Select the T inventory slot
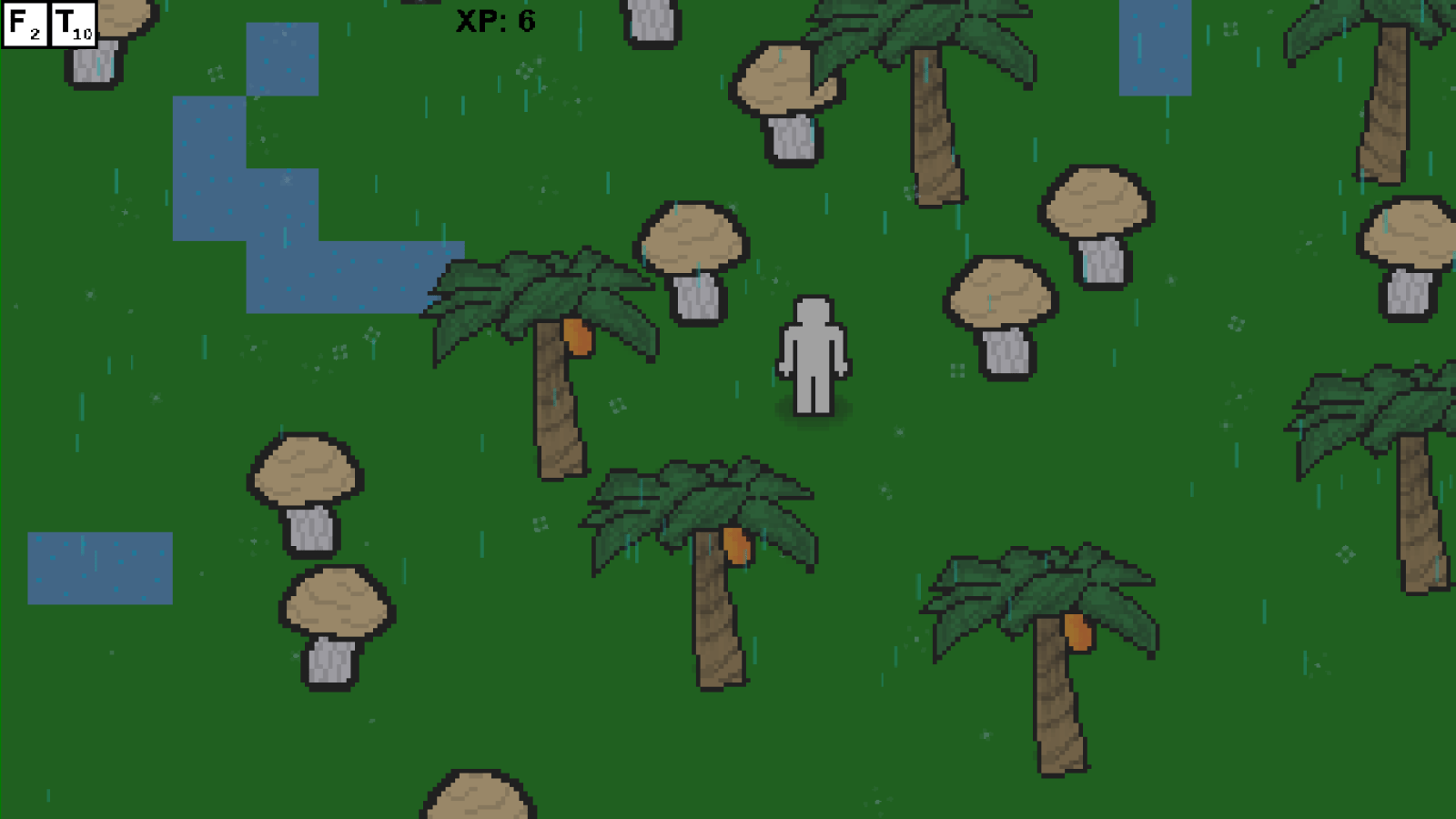Viewport: 1456px width, 819px height. 73,25
